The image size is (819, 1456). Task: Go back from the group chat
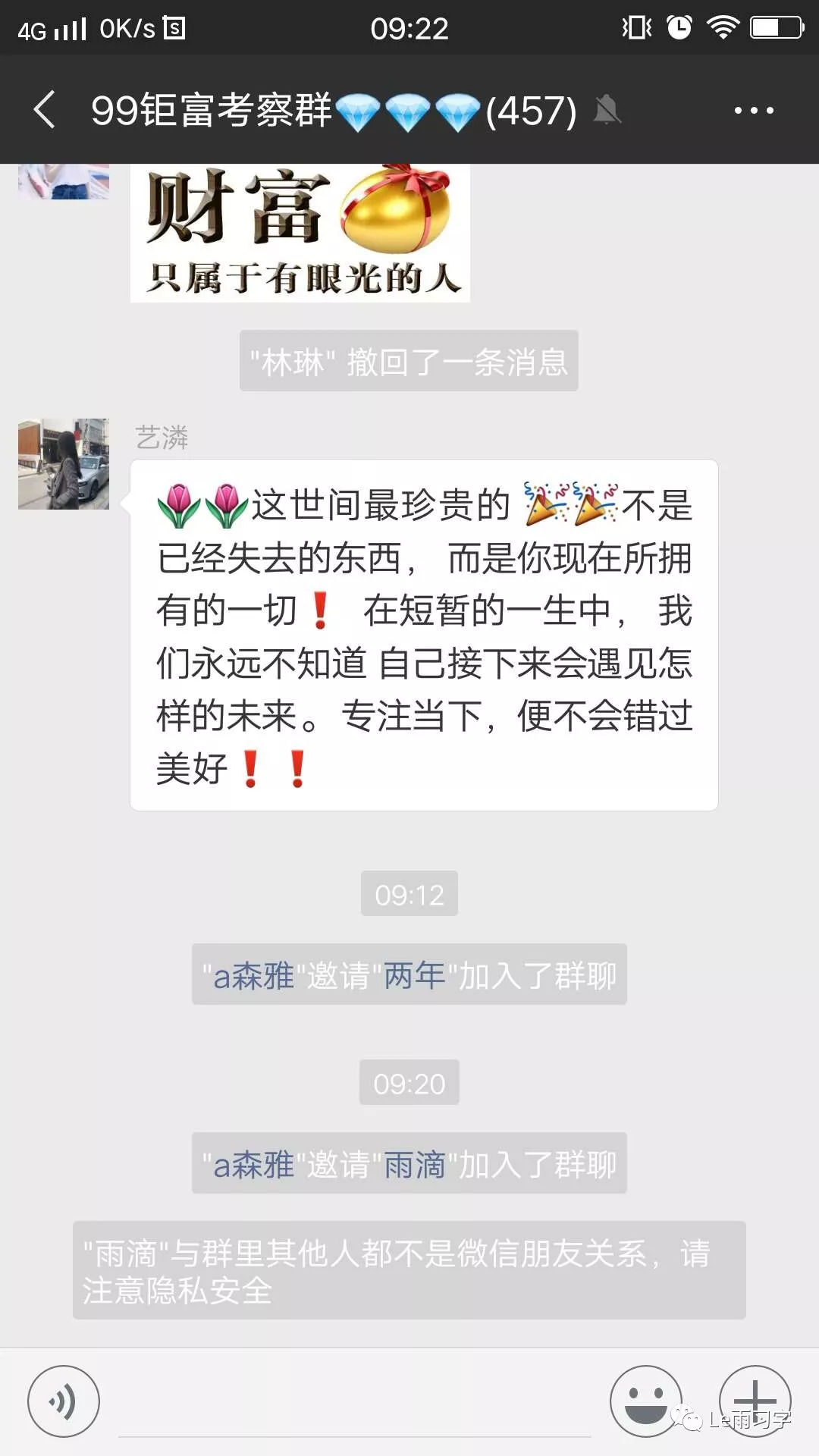(x=45, y=110)
